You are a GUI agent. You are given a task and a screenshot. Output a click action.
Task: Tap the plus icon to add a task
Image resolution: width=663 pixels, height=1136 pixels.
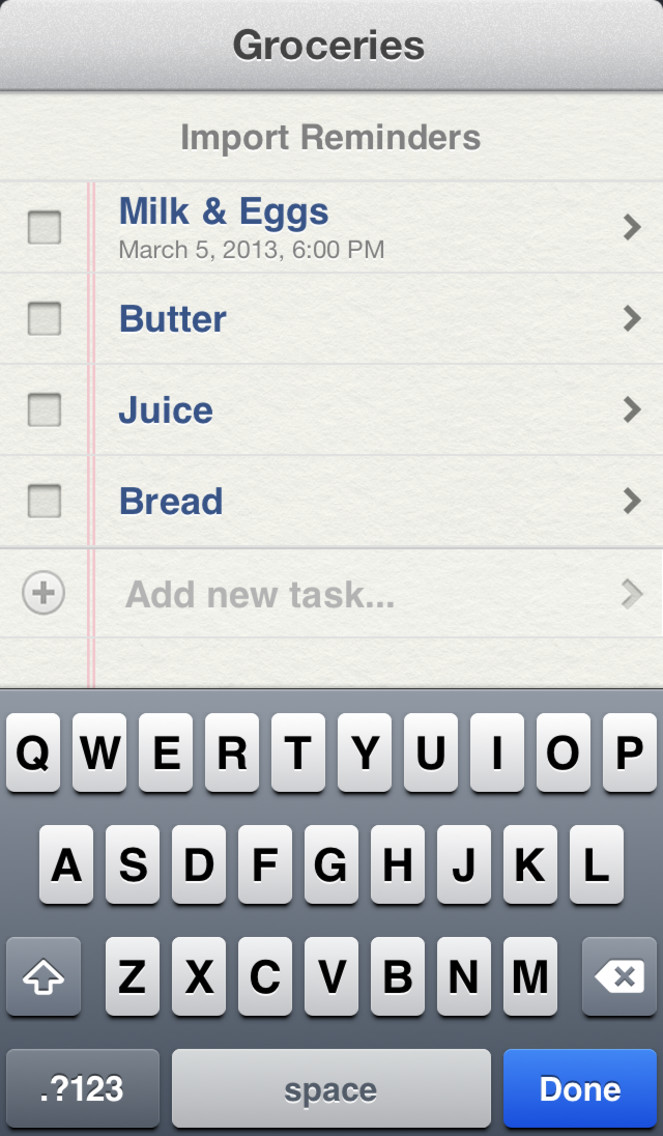click(x=43, y=593)
